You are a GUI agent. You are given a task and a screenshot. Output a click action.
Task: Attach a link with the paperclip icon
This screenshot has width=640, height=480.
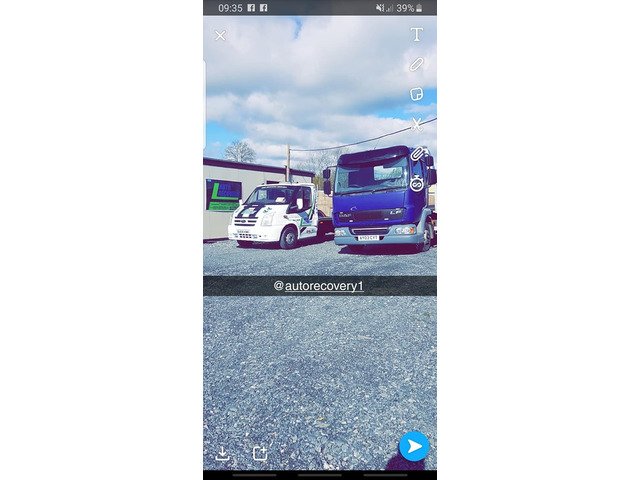(x=417, y=154)
